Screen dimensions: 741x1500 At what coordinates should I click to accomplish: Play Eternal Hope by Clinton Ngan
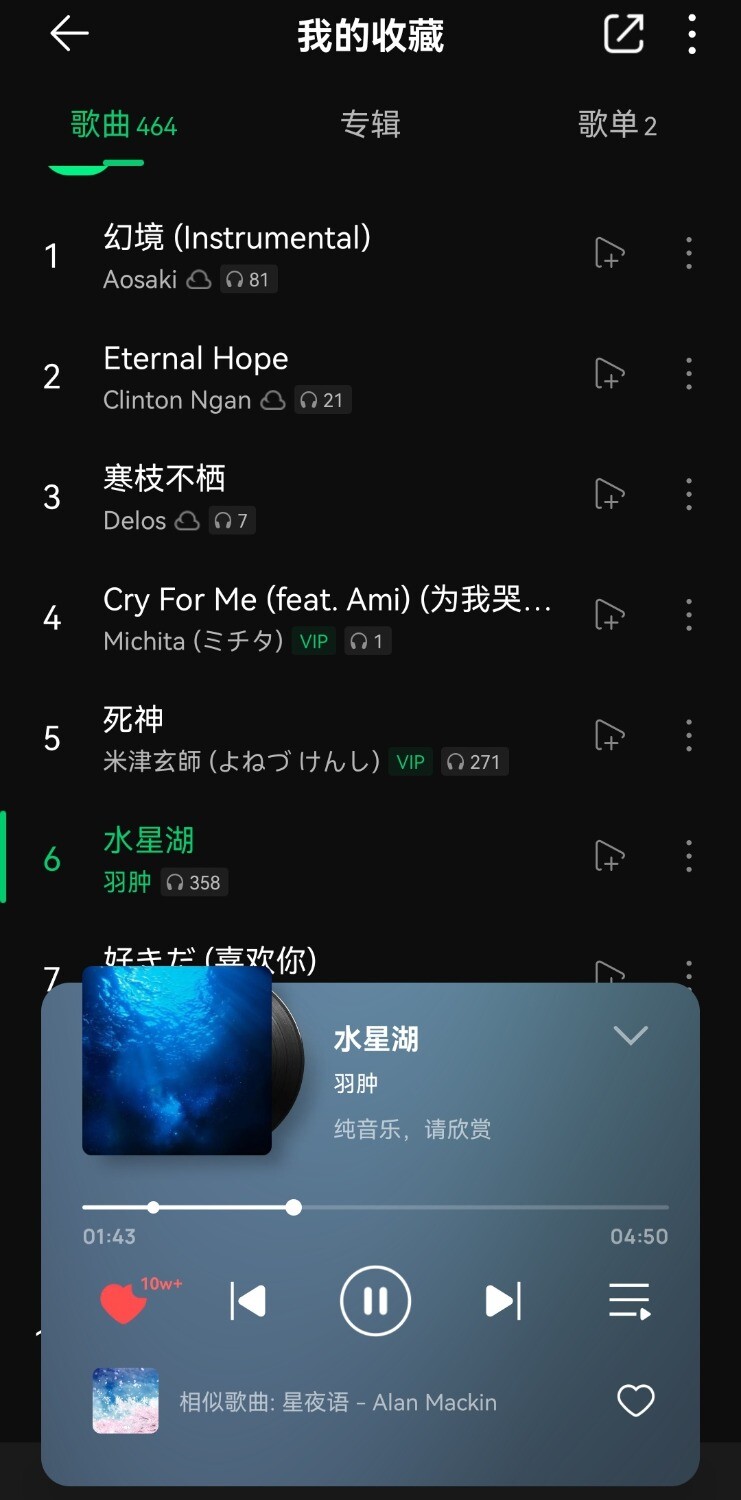(x=196, y=359)
